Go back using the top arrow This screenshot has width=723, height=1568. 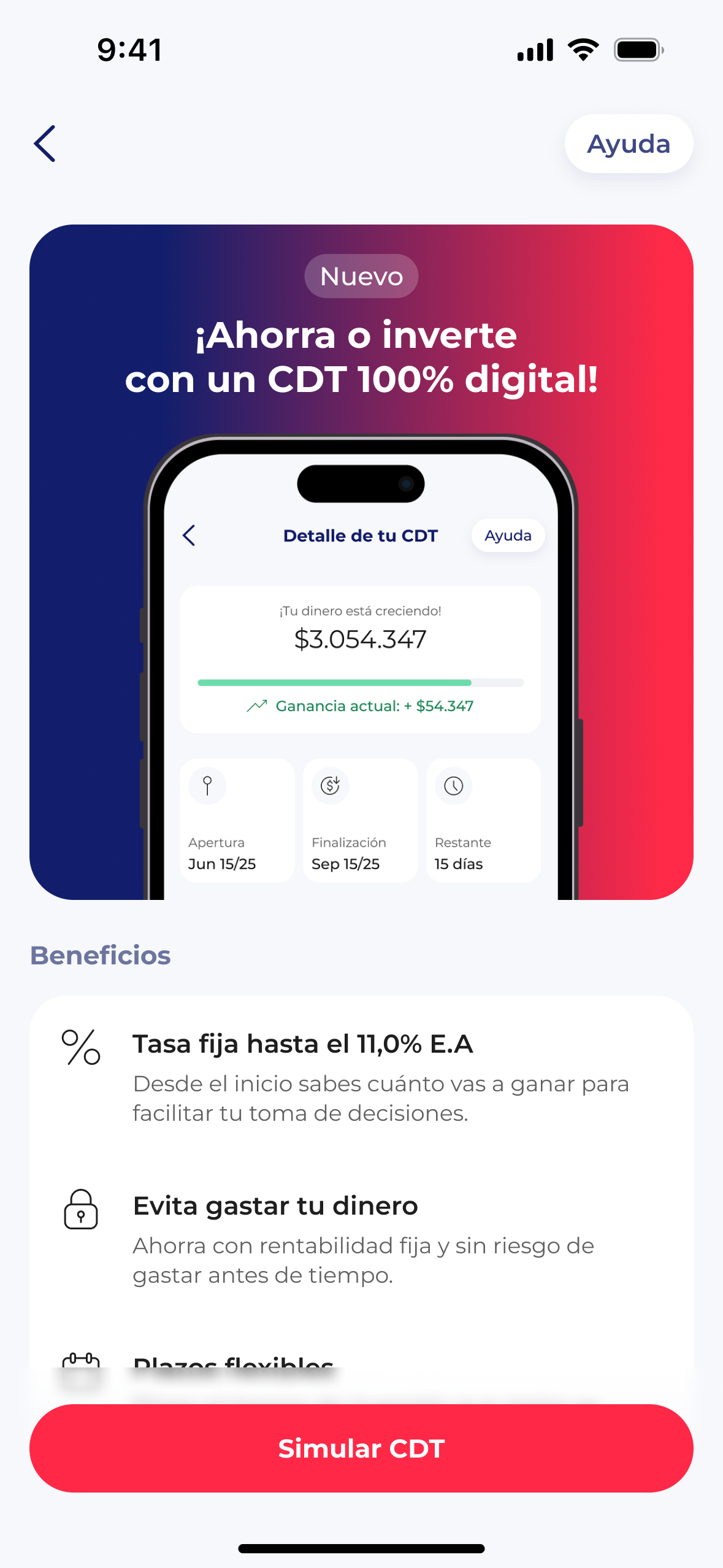pyautogui.click(x=45, y=144)
